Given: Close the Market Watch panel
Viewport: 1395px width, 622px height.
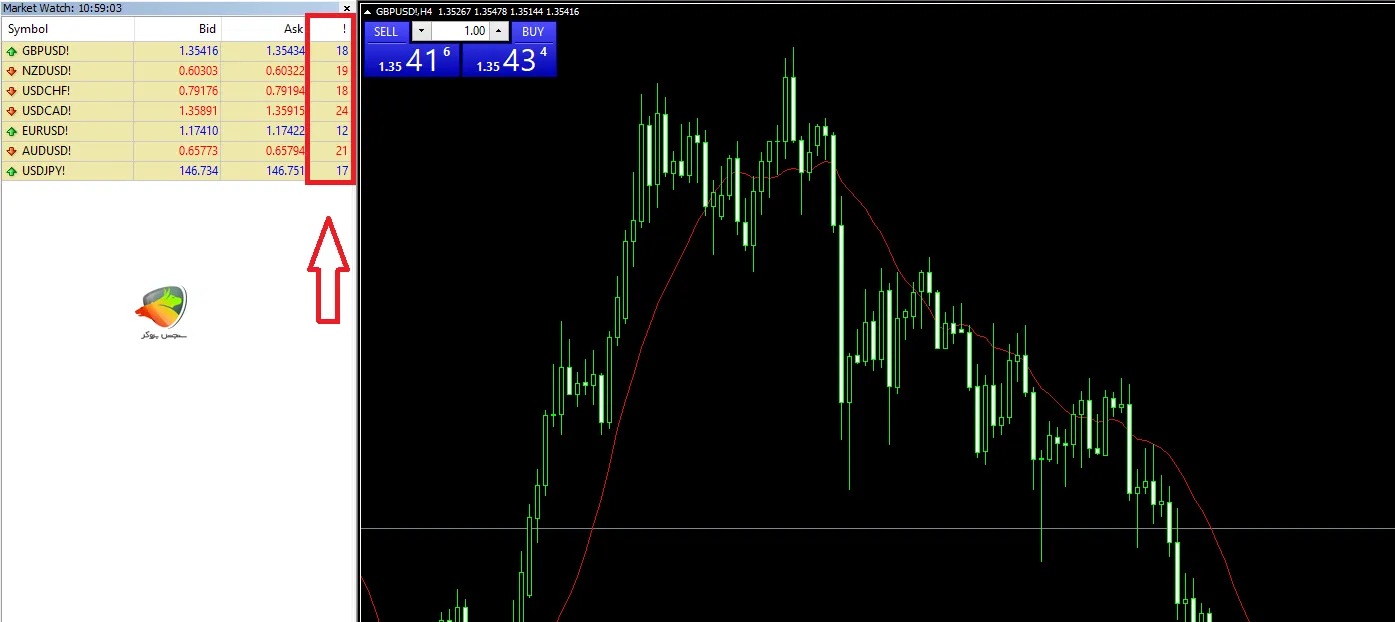Looking at the screenshot, I should pos(347,8).
